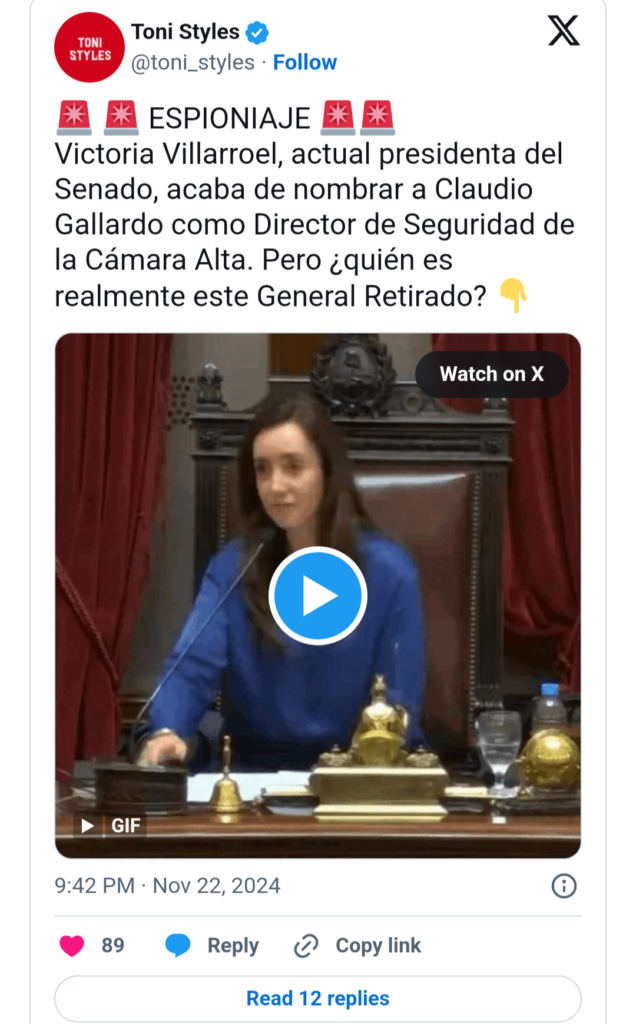View the Toni Styles profile name
This screenshot has height=1024, width=636.
coord(185,32)
